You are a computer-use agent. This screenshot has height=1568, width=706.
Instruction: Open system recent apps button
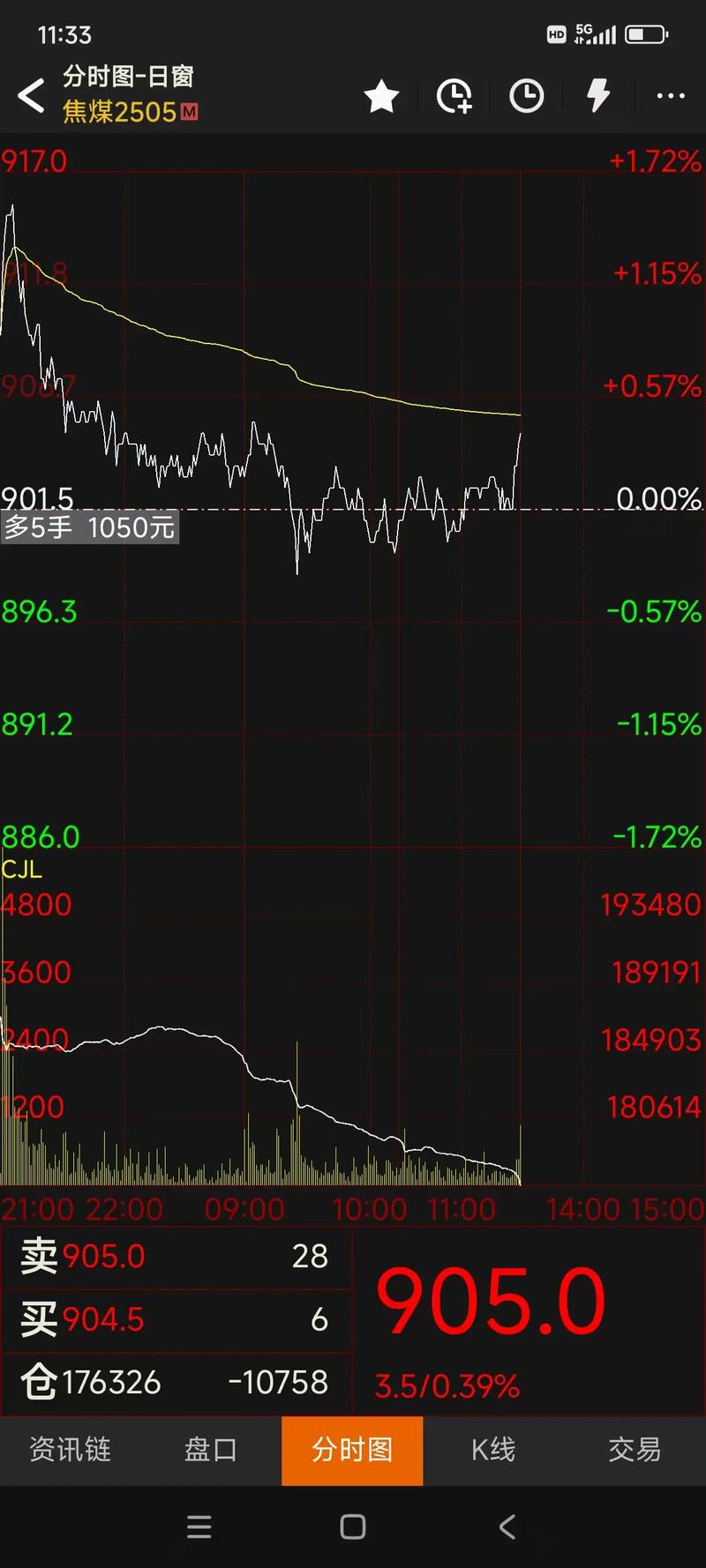[x=199, y=1527]
